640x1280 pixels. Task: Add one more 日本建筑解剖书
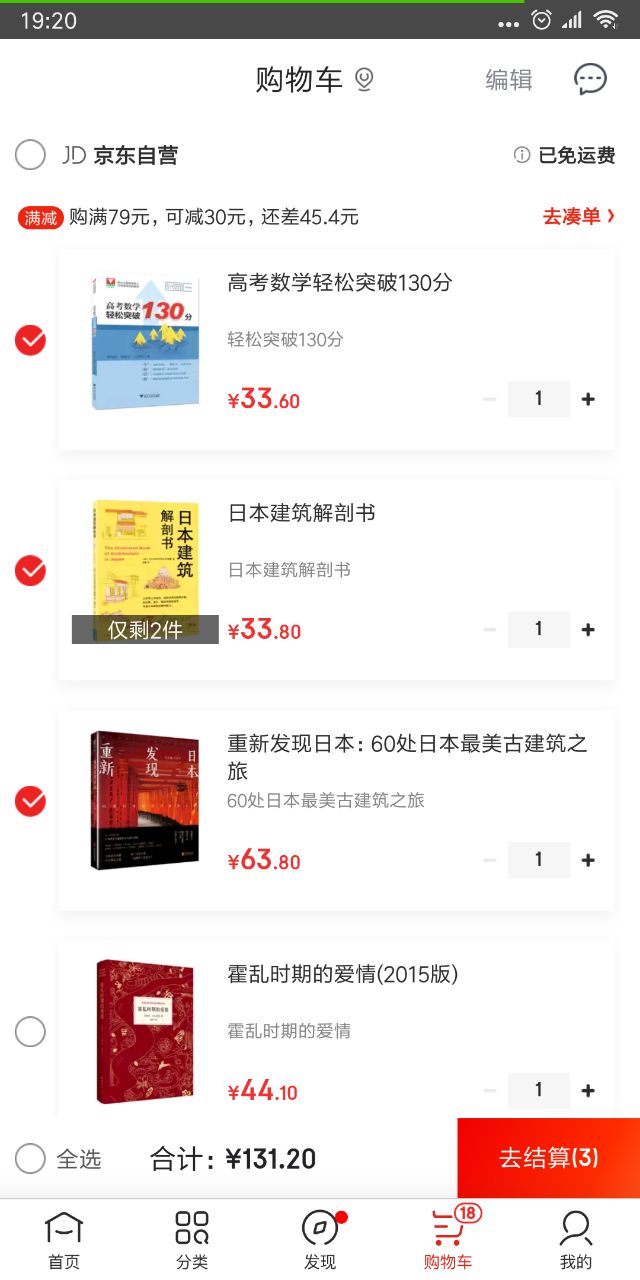(588, 629)
